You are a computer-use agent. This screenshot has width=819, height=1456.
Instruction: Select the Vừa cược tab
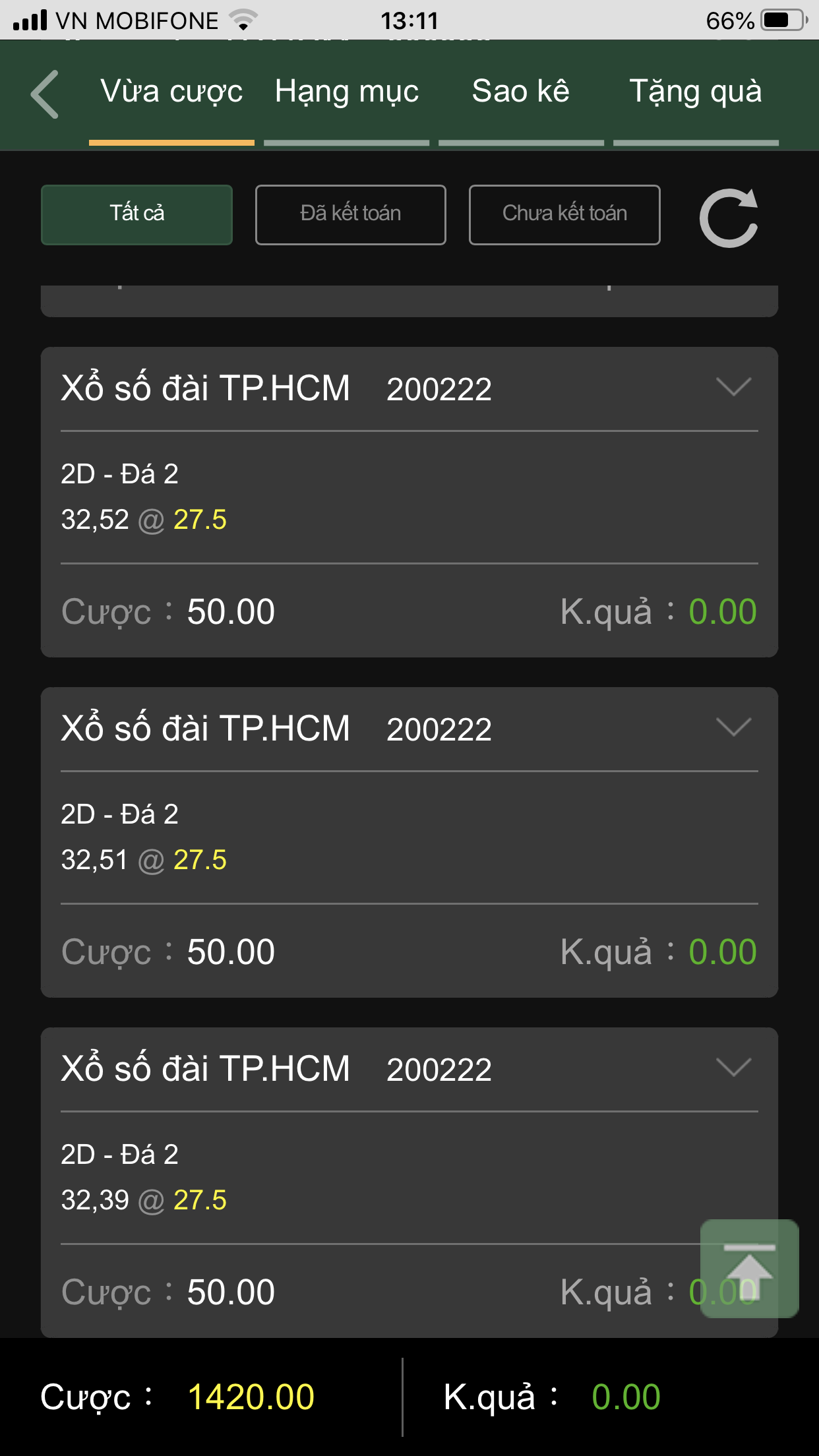171,92
